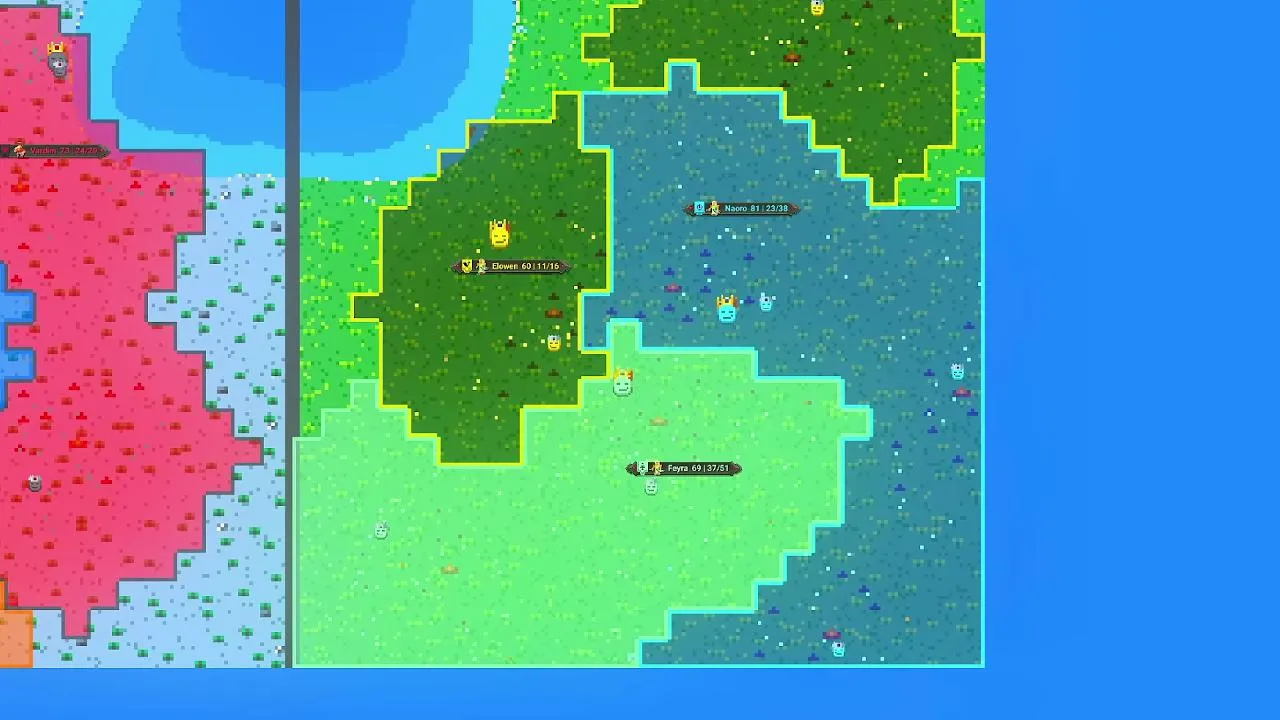Open the Elowen kingdom banner
Viewport: 1280px width, 720px height.
pyautogui.click(x=511, y=267)
